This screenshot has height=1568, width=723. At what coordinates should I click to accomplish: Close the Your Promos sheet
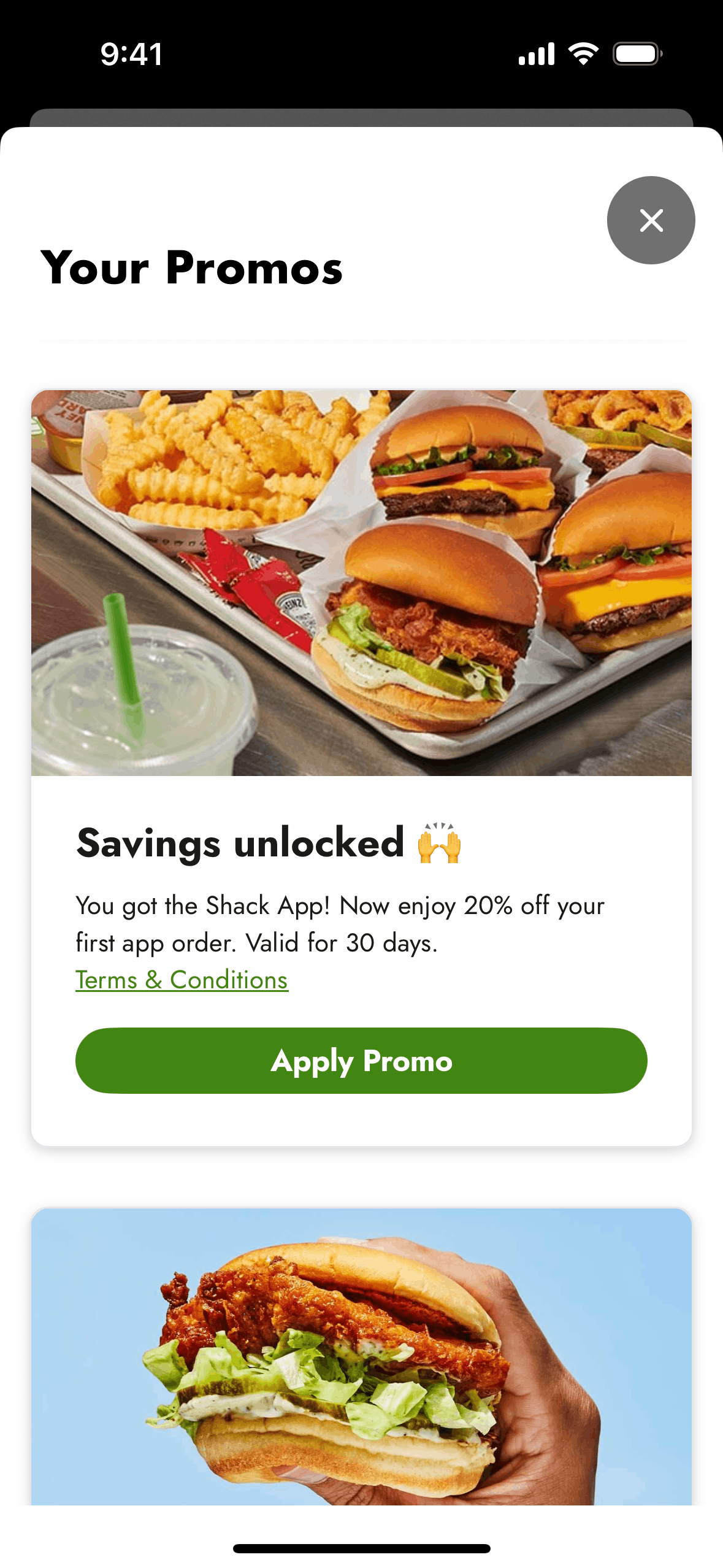click(x=651, y=220)
